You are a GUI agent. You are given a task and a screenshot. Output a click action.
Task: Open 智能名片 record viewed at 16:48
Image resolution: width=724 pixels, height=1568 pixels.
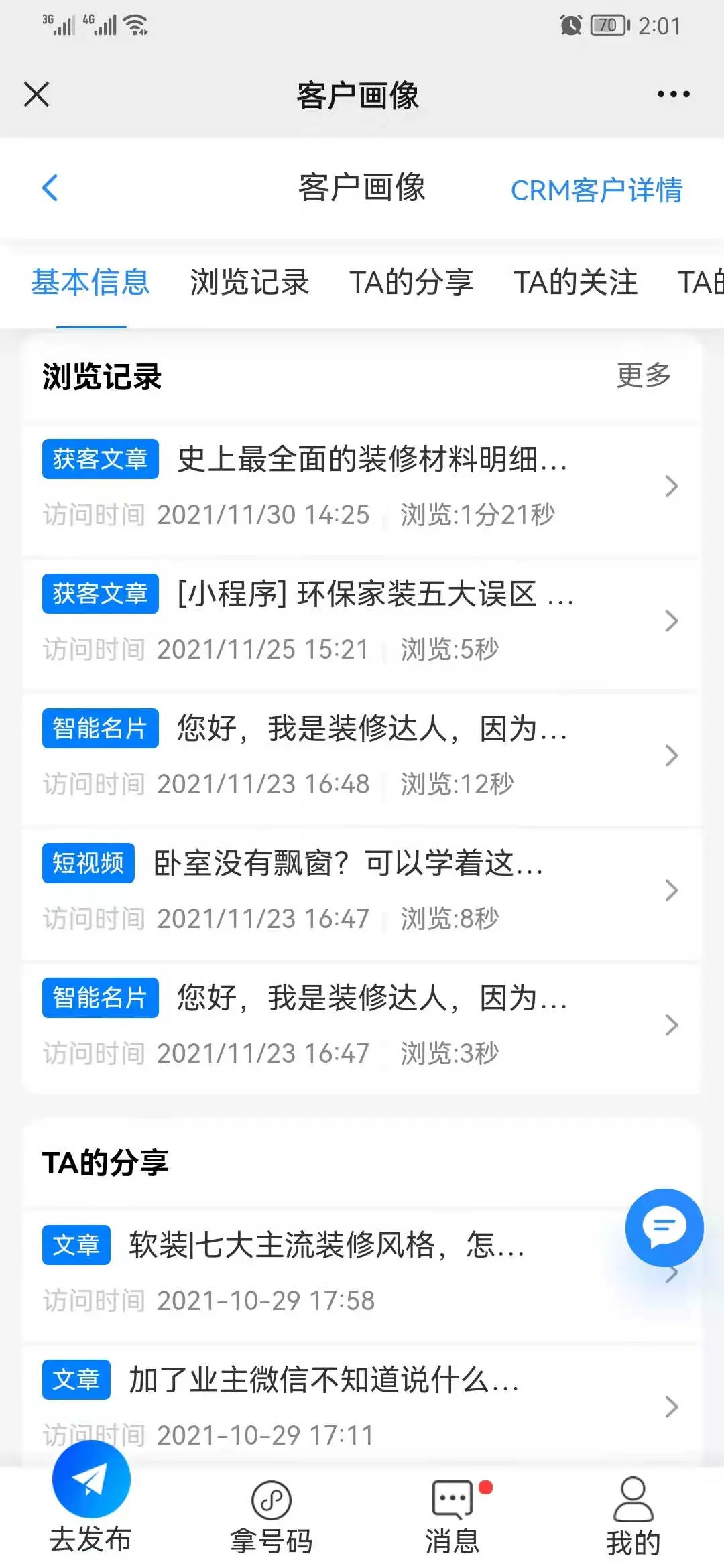pyautogui.click(x=362, y=755)
